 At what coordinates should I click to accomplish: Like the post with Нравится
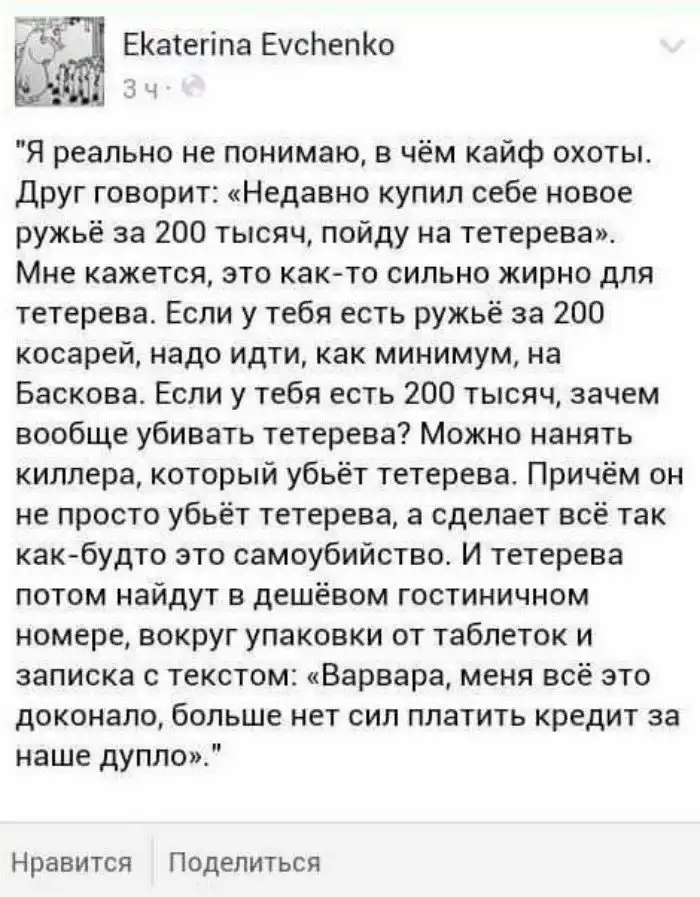(71, 862)
